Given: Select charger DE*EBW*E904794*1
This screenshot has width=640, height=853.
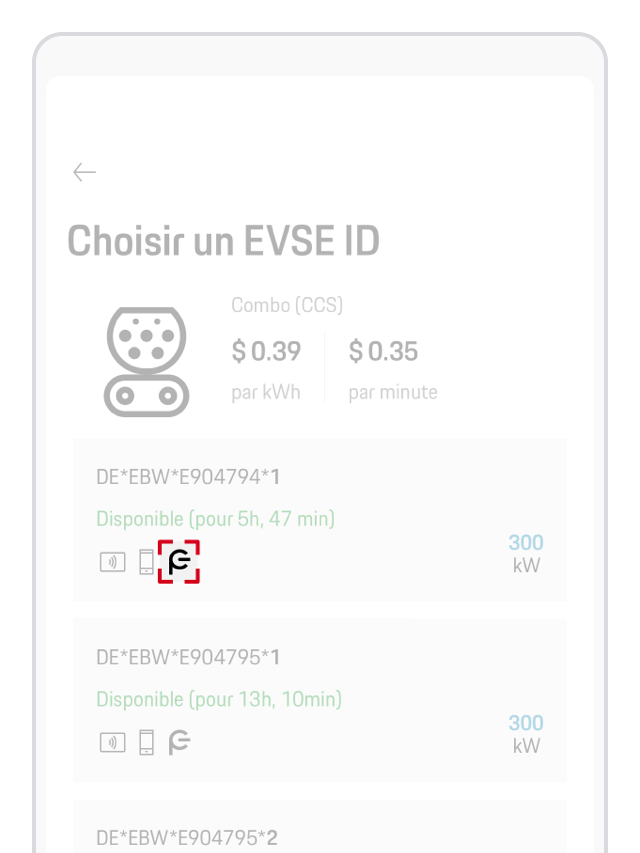Looking at the screenshot, I should [319, 519].
